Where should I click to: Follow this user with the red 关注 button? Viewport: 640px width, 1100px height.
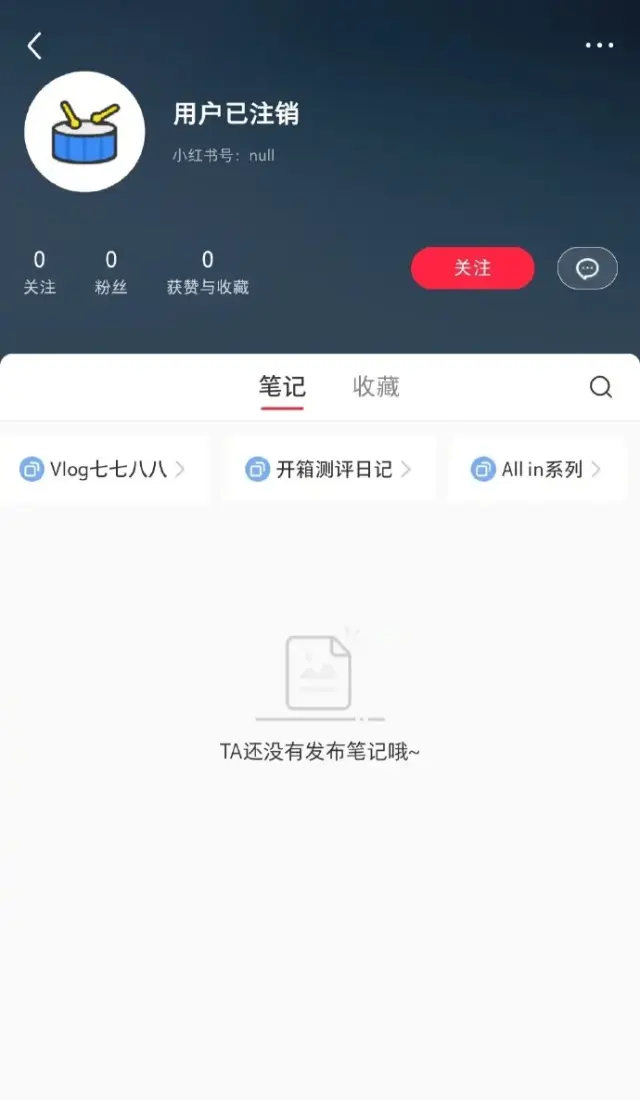[472, 268]
